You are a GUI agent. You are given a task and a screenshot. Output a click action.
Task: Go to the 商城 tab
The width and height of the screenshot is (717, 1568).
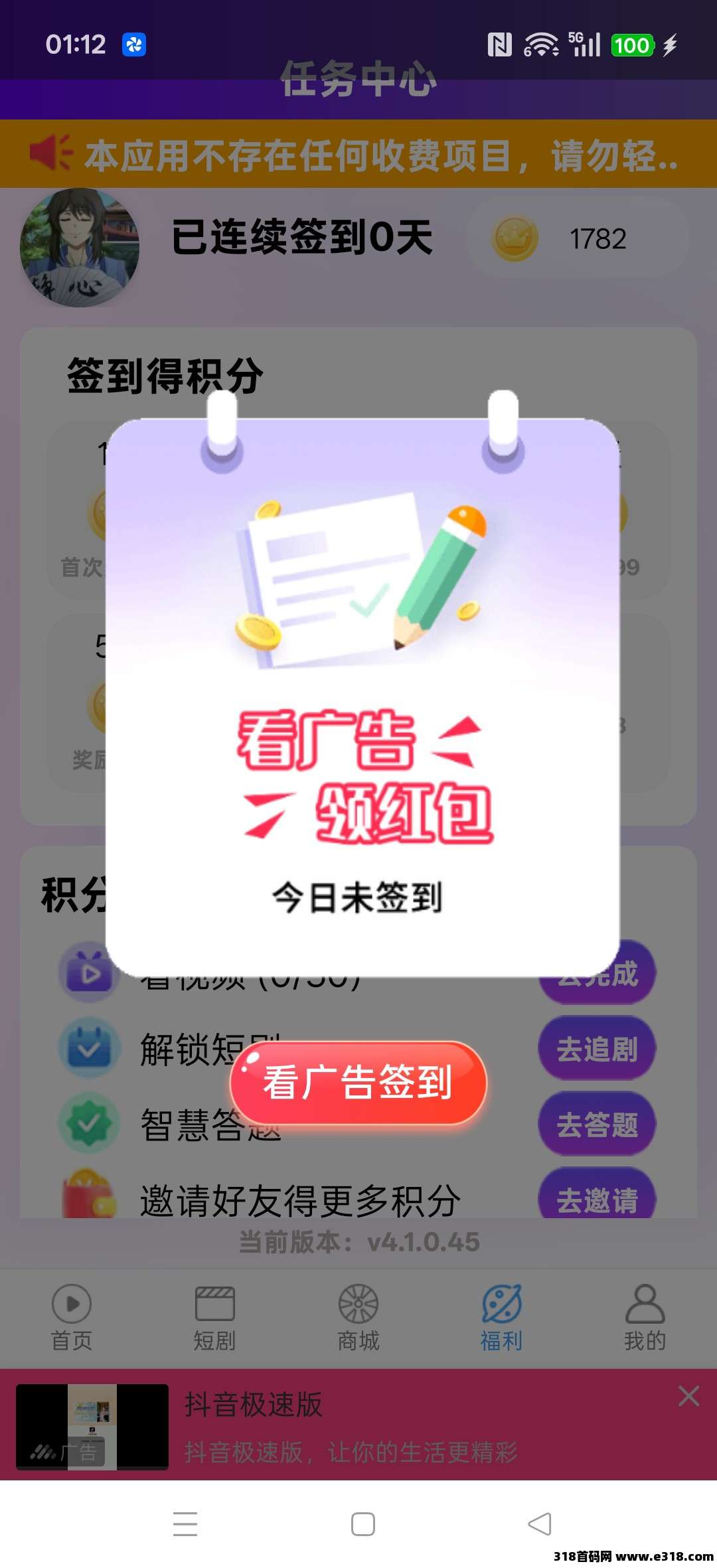click(358, 1317)
